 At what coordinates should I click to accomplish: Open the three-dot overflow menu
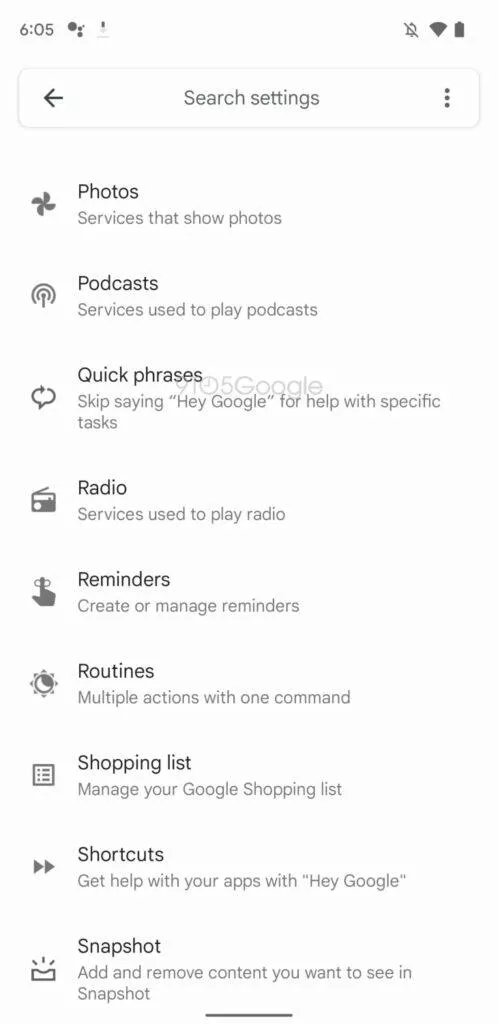(x=446, y=98)
